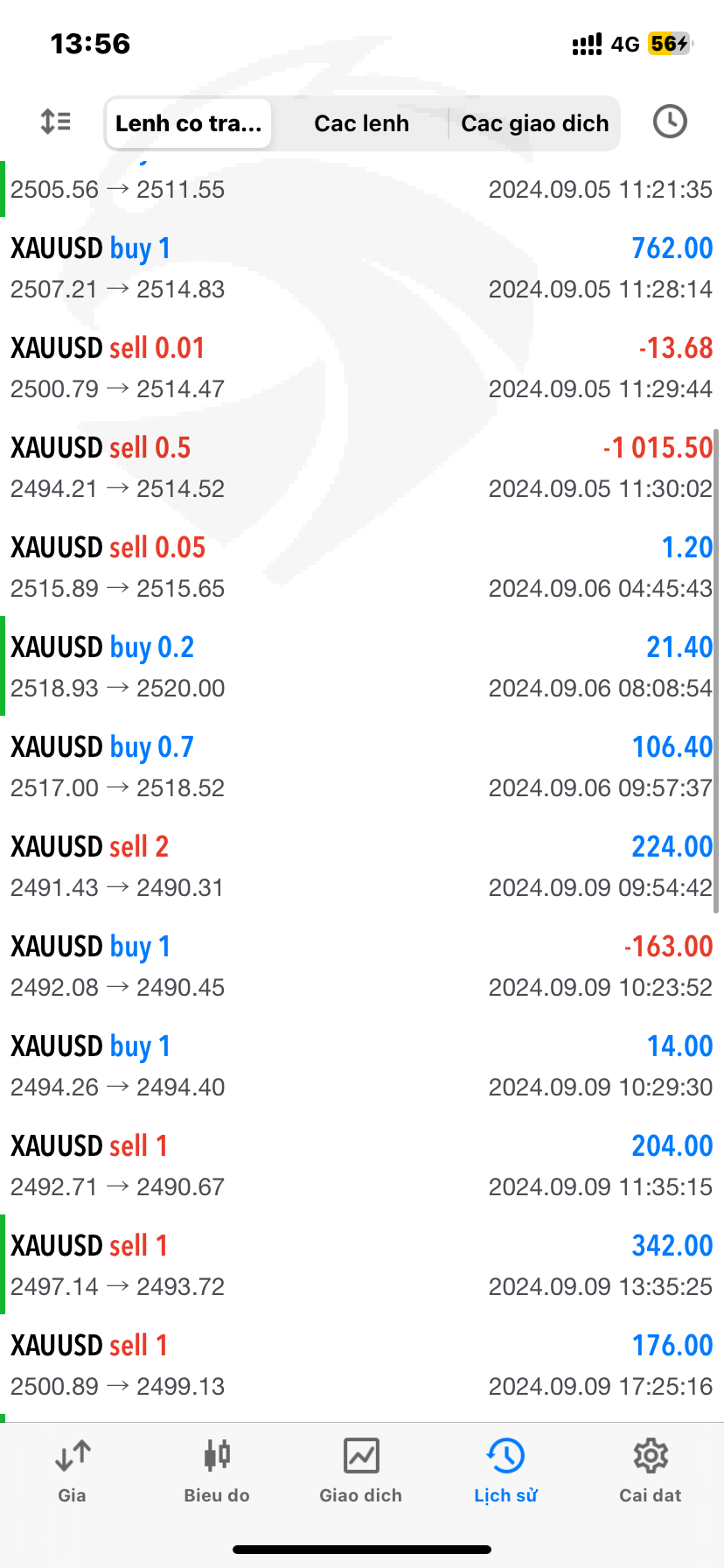Screen dimensions: 724x1568
Task: Switch to the Giao dich tab
Action: pyautogui.click(x=361, y=1472)
